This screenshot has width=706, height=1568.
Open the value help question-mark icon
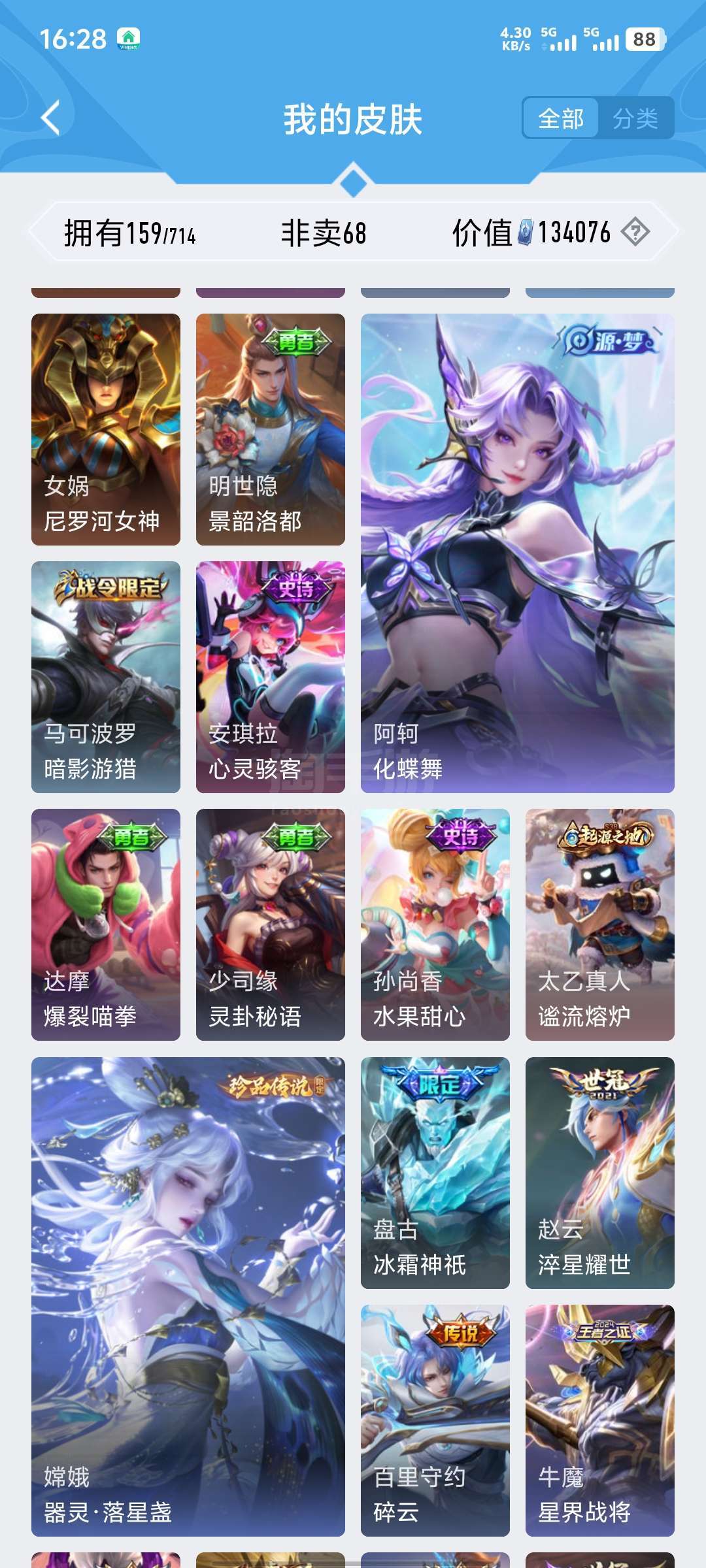[x=635, y=232]
